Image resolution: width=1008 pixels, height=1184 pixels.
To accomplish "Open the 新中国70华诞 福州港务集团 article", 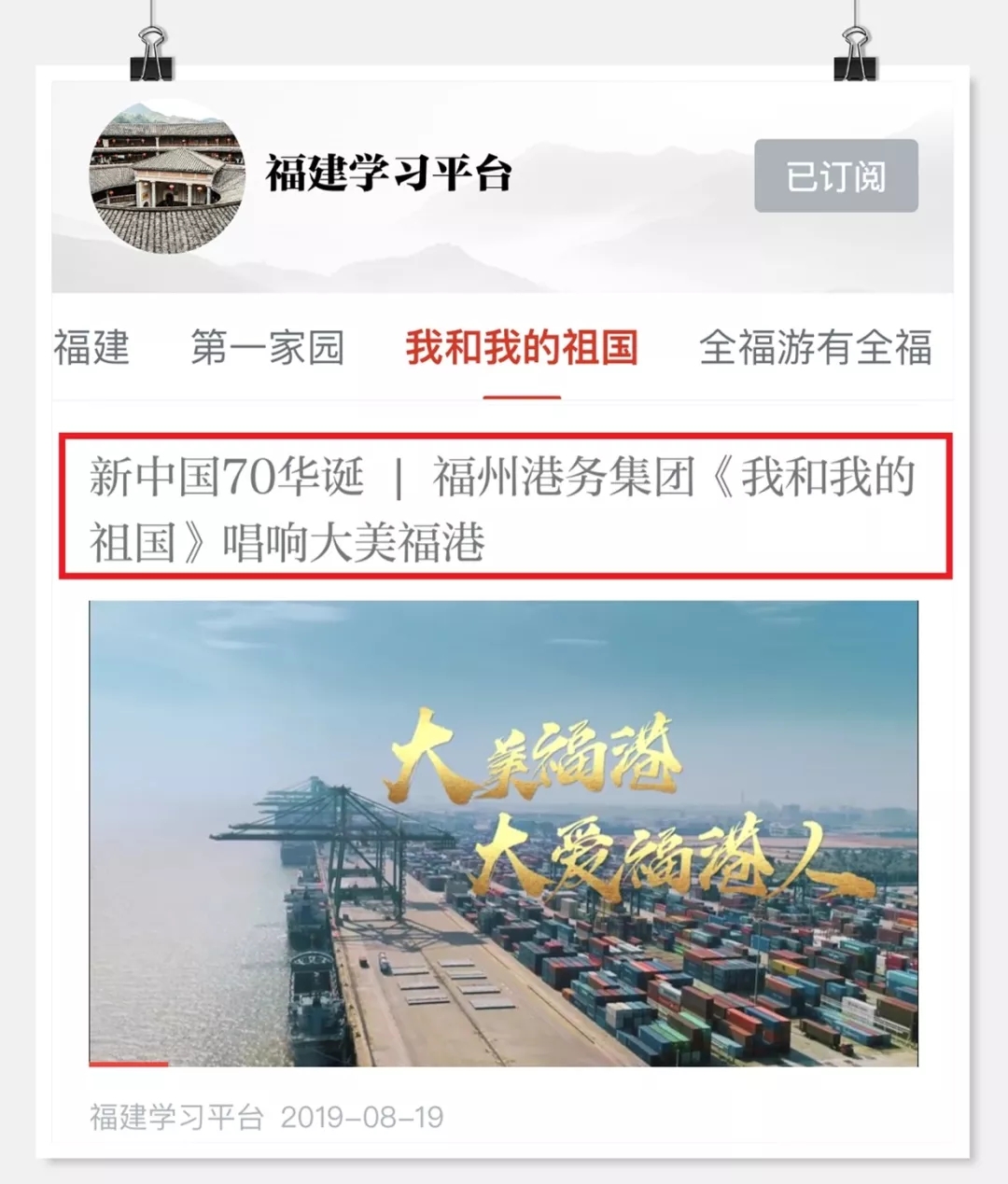I will (x=504, y=508).
